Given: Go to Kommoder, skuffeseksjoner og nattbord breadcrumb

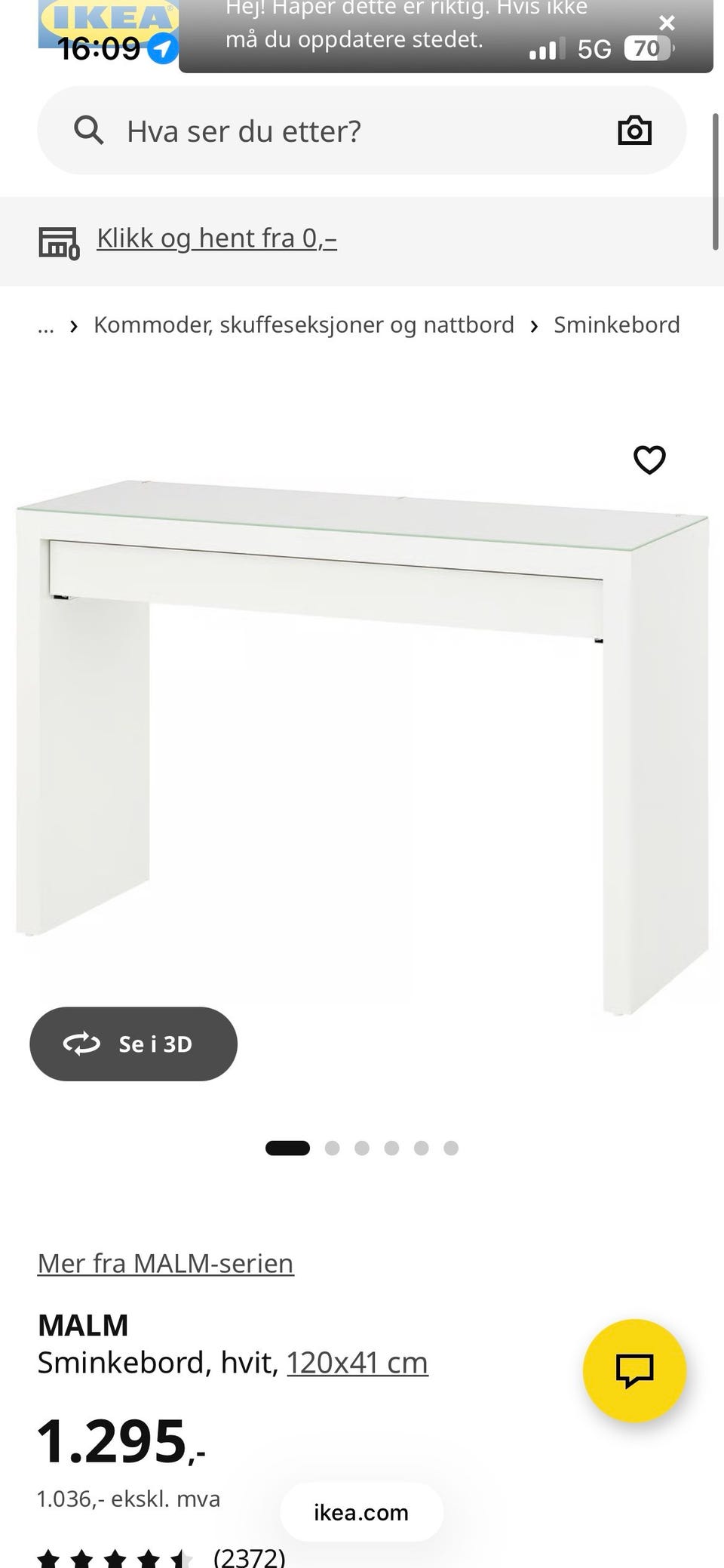Looking at the screenshot, I should click(303, 325).
